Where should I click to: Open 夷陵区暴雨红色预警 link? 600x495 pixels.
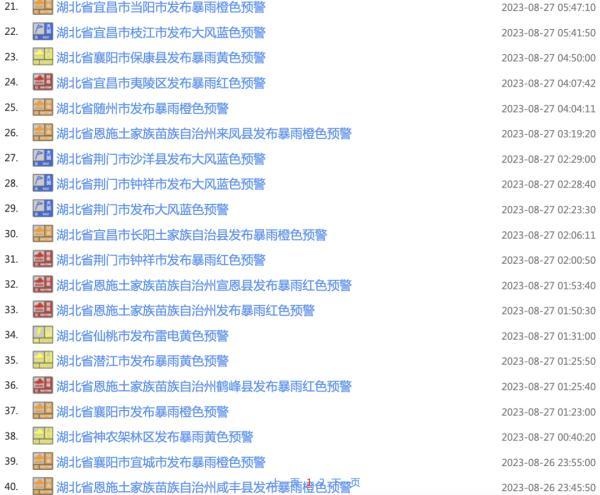point(160,83)
